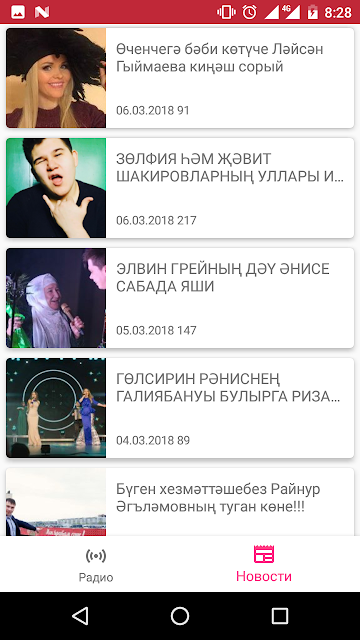Screen dimensions: 360x640
Task: Read the ЭЛВИН ГРЕЙНЫҢ ДӘҮ ӘНИСЕ story
Action: [x=180, y=298]
